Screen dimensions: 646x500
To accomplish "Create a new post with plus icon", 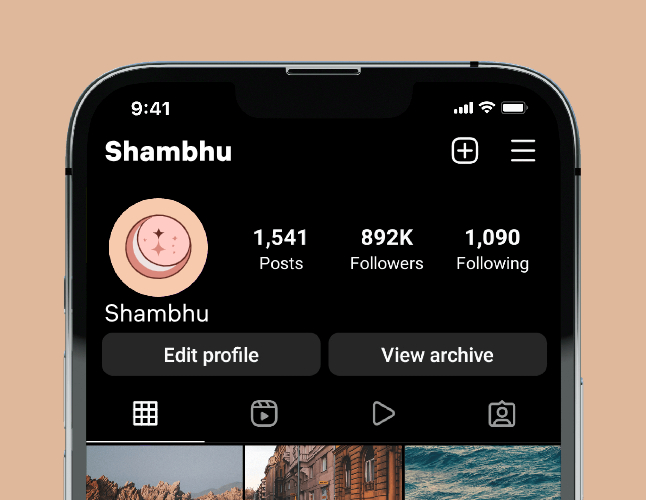I will pyautogui.click(x=465, y=151).
